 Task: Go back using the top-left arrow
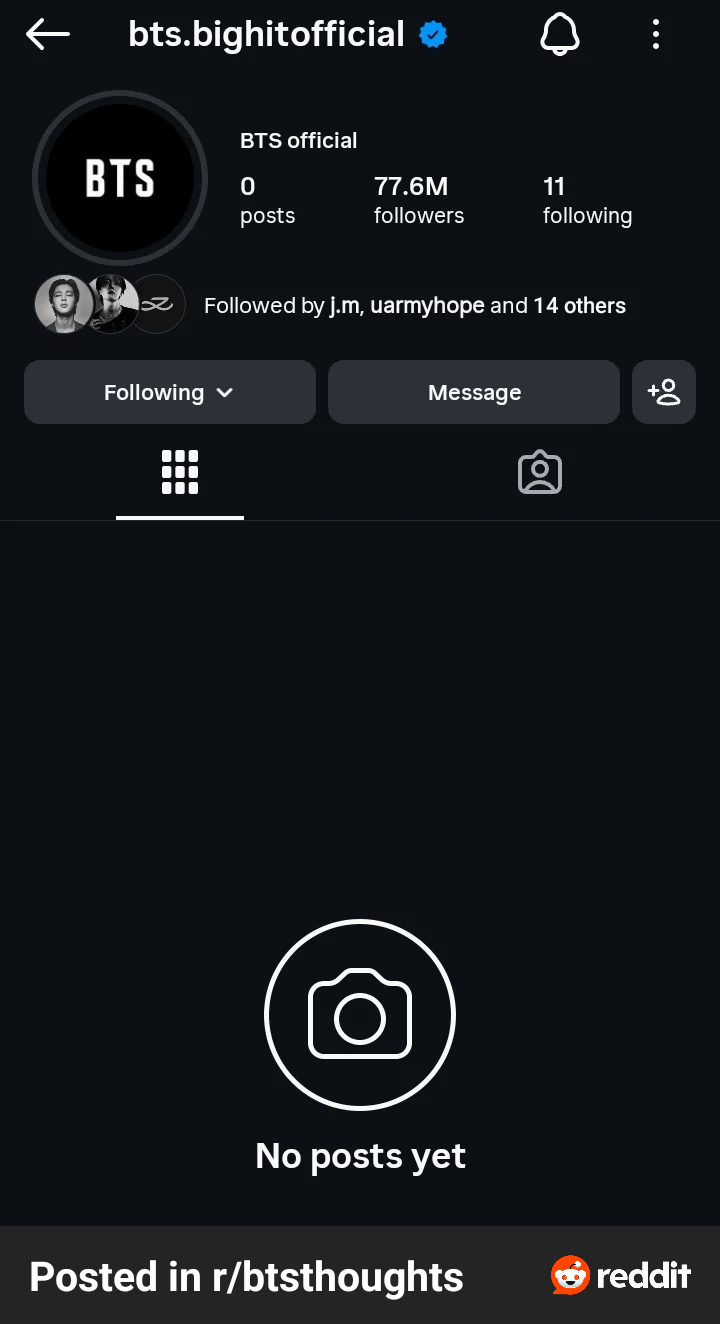pyautogui.click(x=48, y=35)
